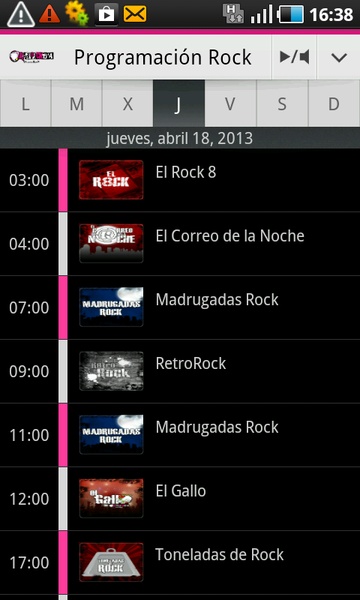The height and width of the screenshot is (600, 360).
Task: Switch to the S (Saturday) tab
Action: tap(282, 104)
